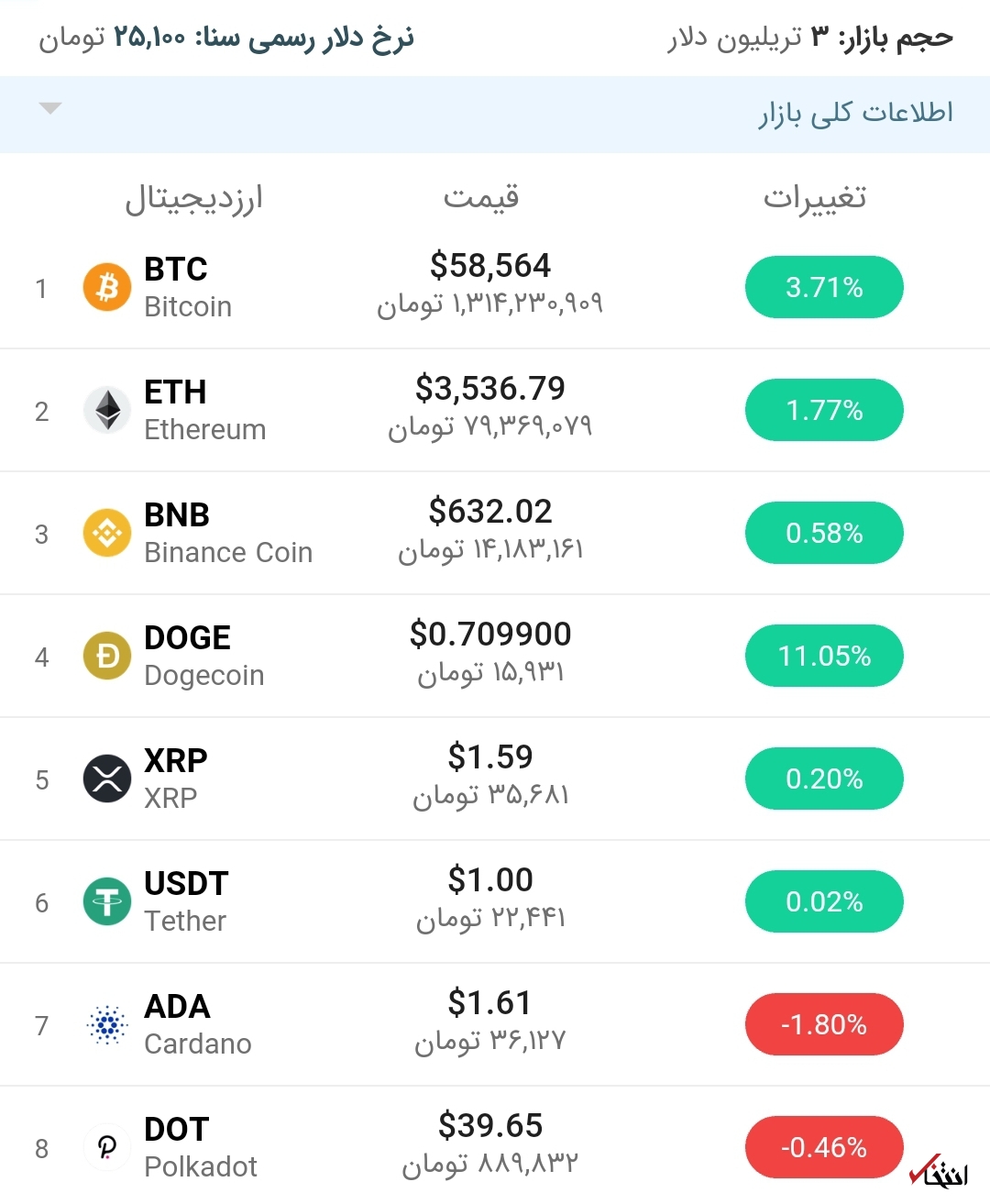
Task: Open the -0.46% dropdown on DOT row
Action: tap(823, 1147)
